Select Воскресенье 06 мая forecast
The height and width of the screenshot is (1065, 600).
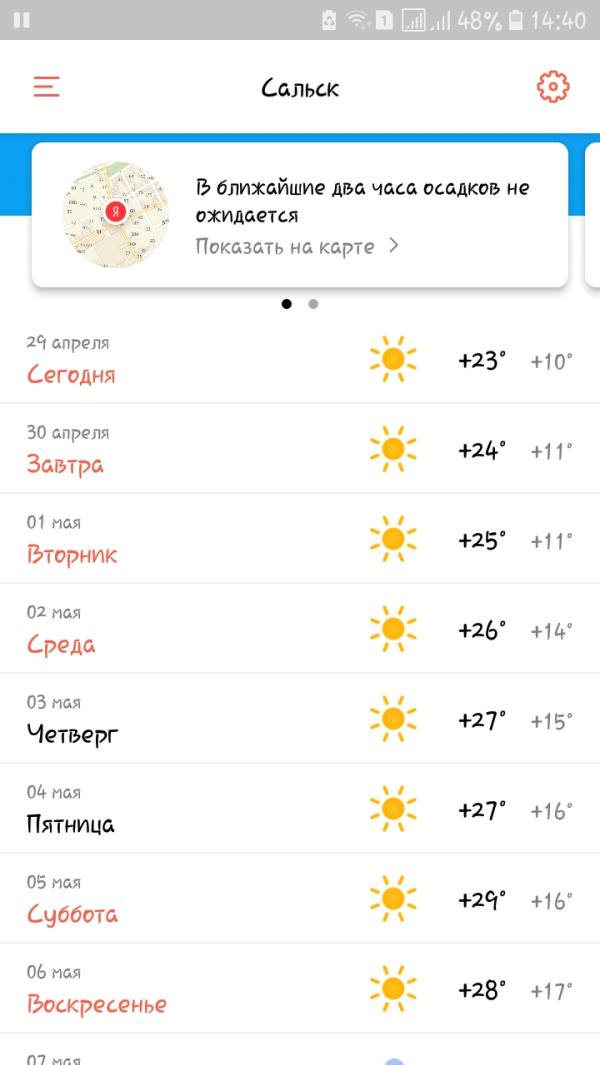tap(300, 989)
